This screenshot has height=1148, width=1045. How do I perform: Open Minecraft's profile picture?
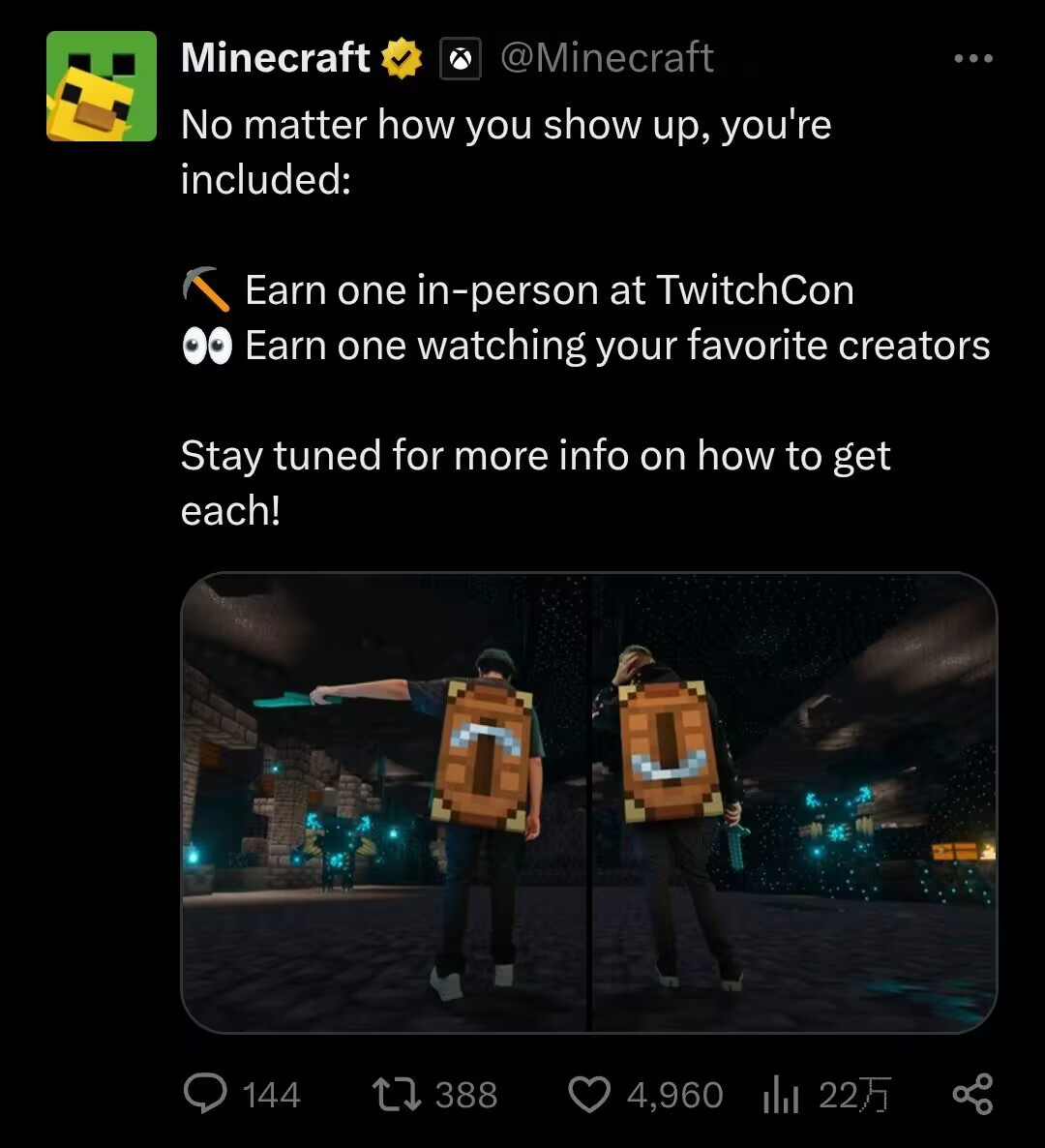(102, 86)
